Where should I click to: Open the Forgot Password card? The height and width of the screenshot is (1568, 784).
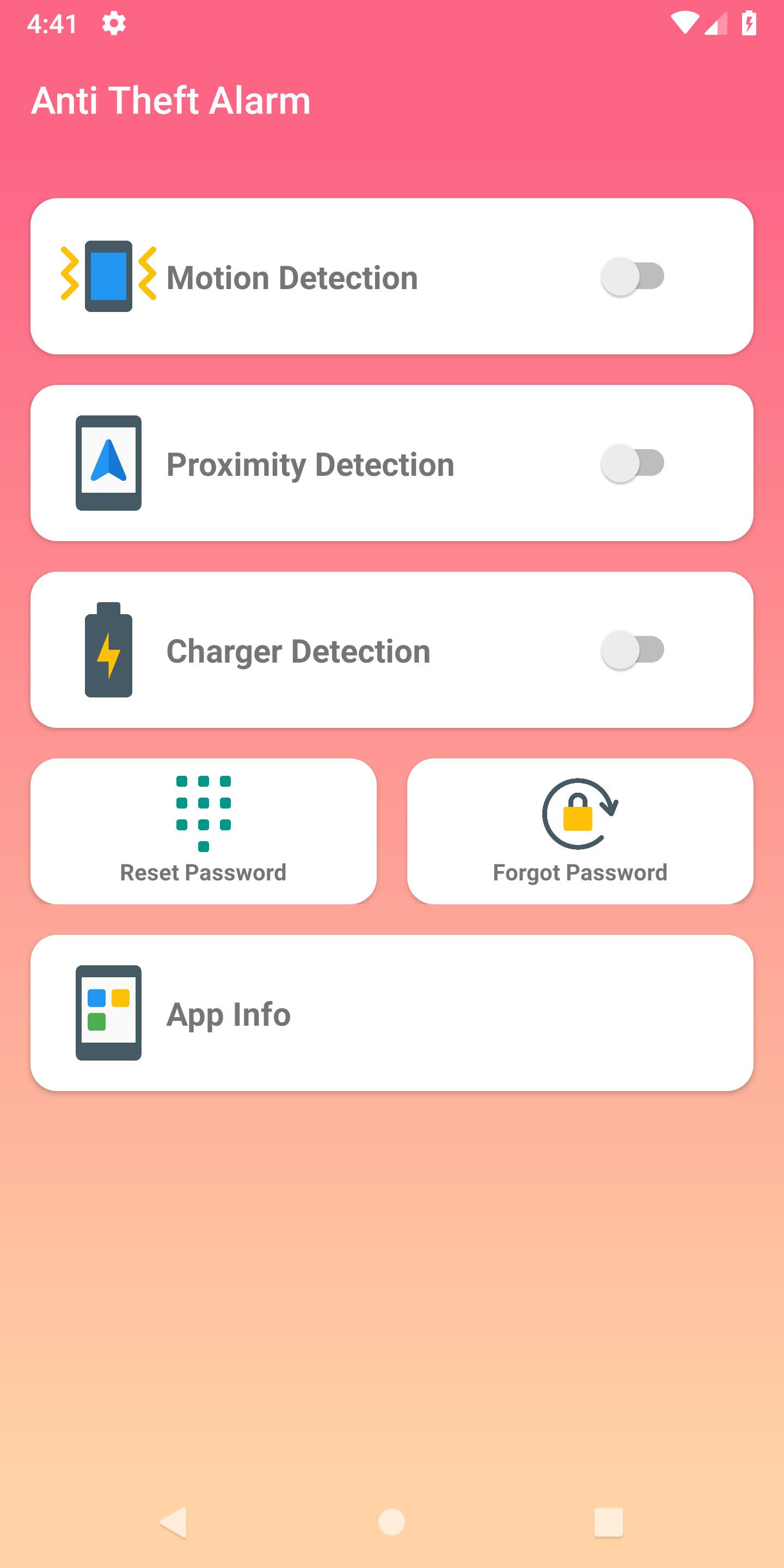coord(580,831)
